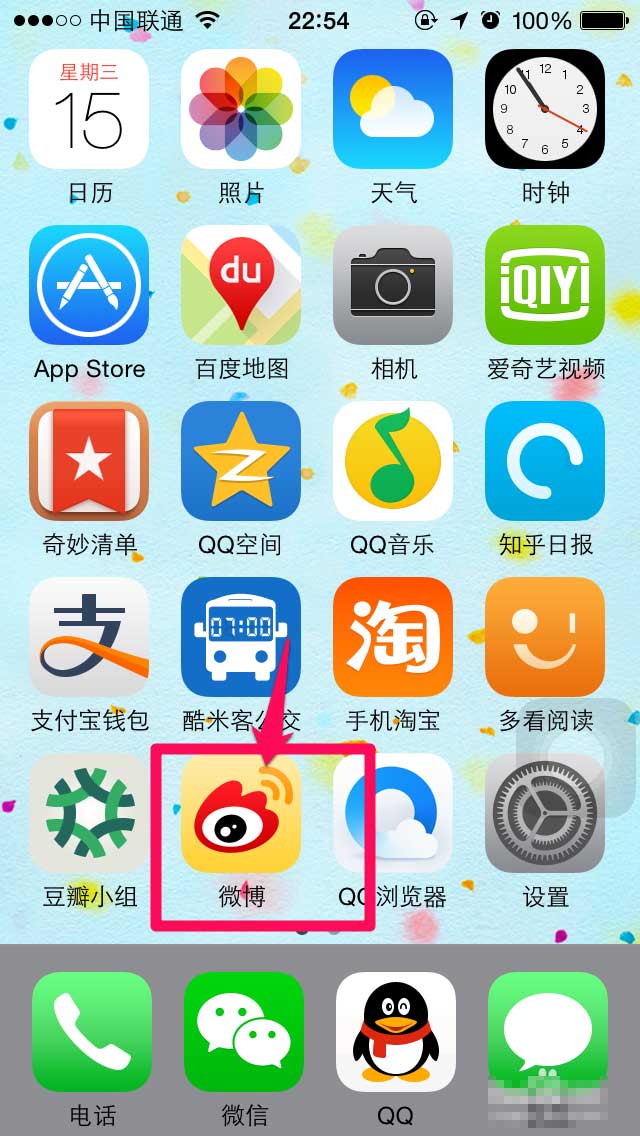Launch 微信 WeChat from dock
Screen dimensions: 640x1136
243,1031
